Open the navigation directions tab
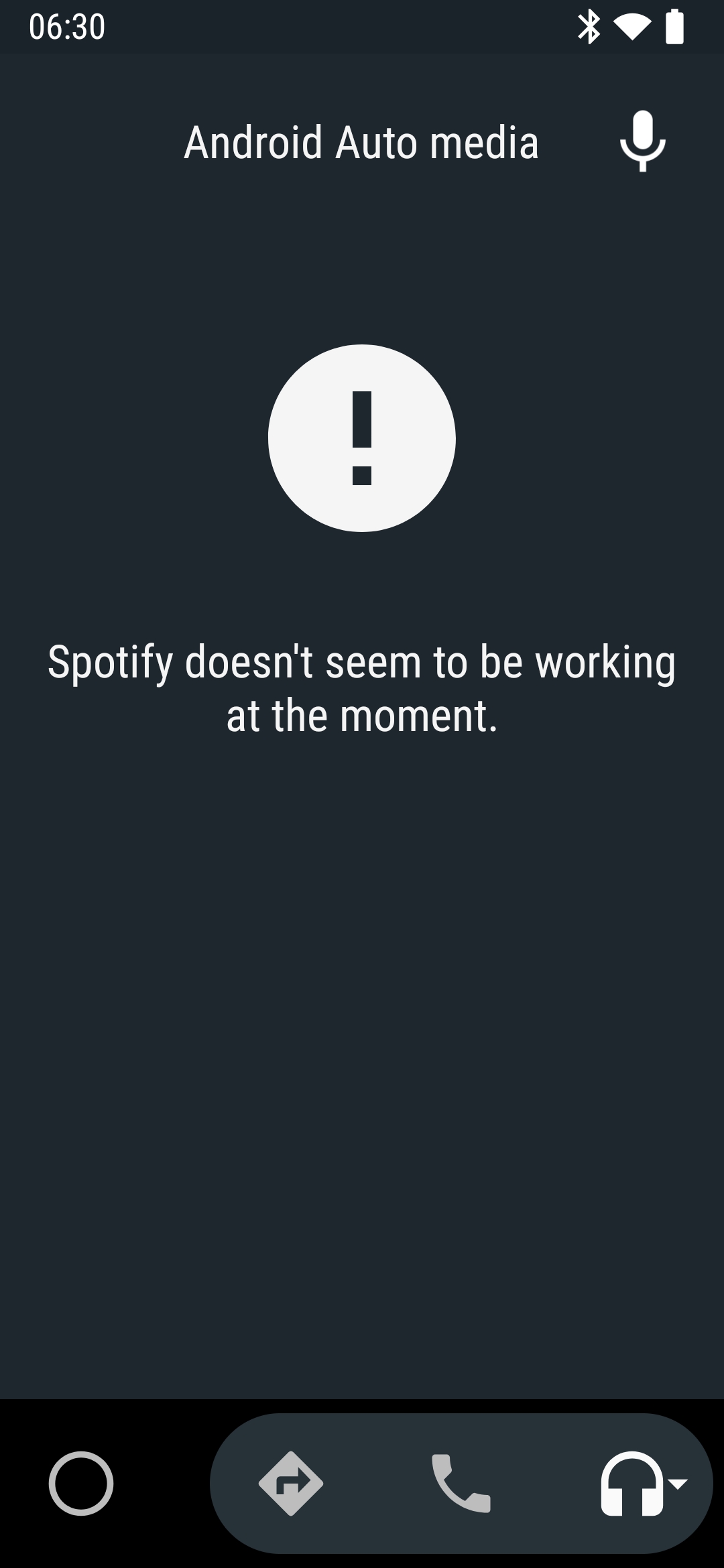Image resolution: width=724 pixels, height=1568 pixels. [290, 1483]
